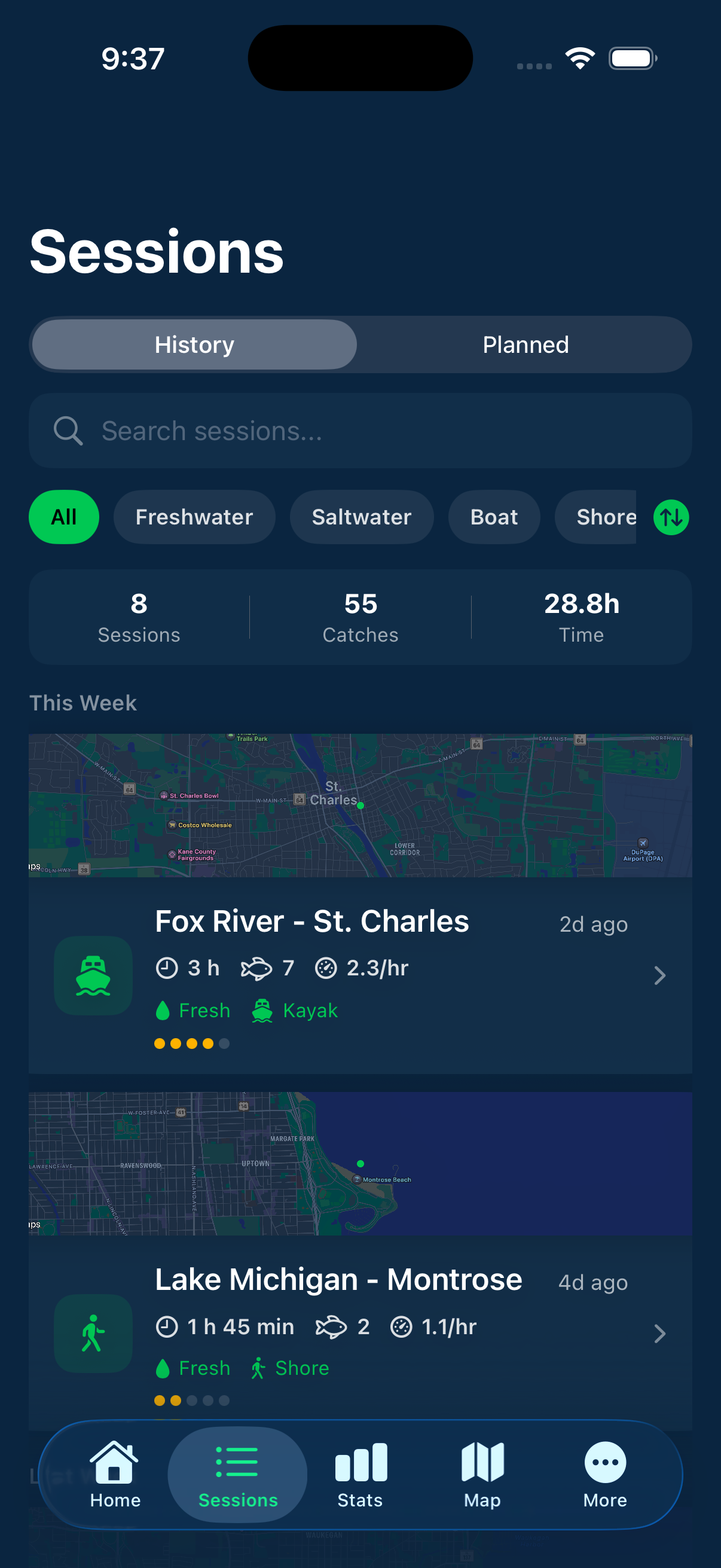This screenshot has height=1568, width=721.
Task: Filter sessions by Saltwater
Action: point(362,517)
